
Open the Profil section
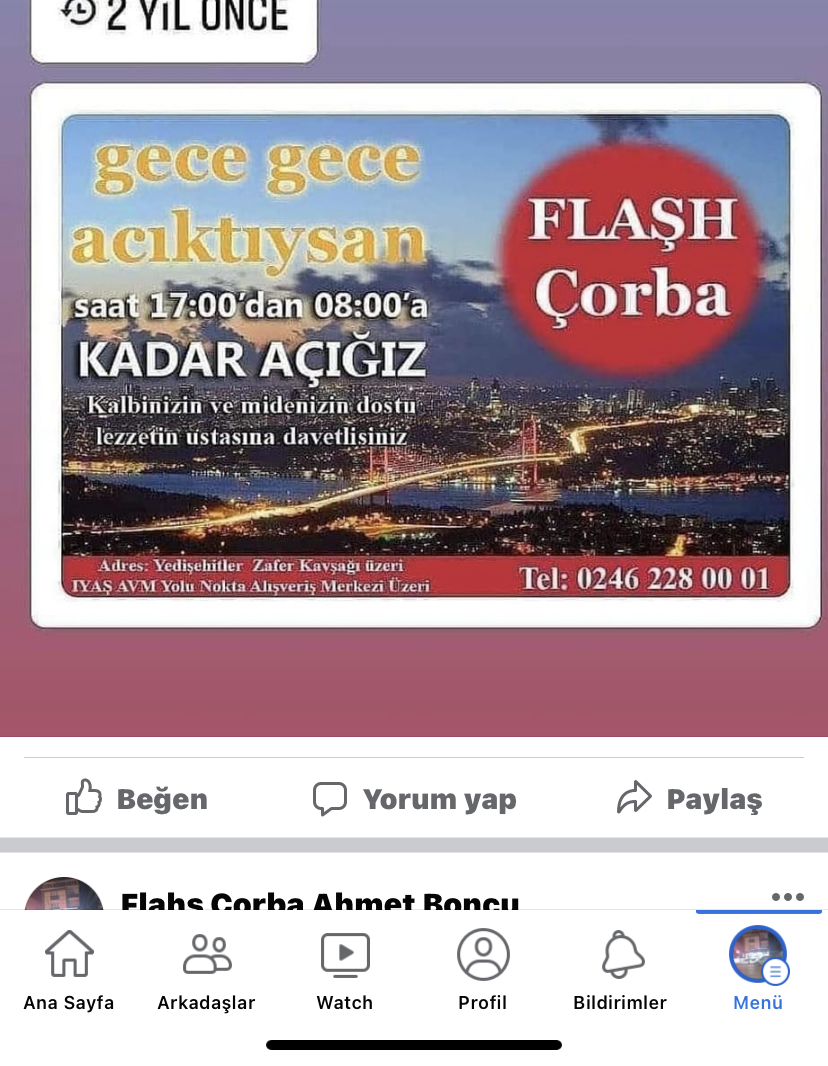(x=482, y=967)
